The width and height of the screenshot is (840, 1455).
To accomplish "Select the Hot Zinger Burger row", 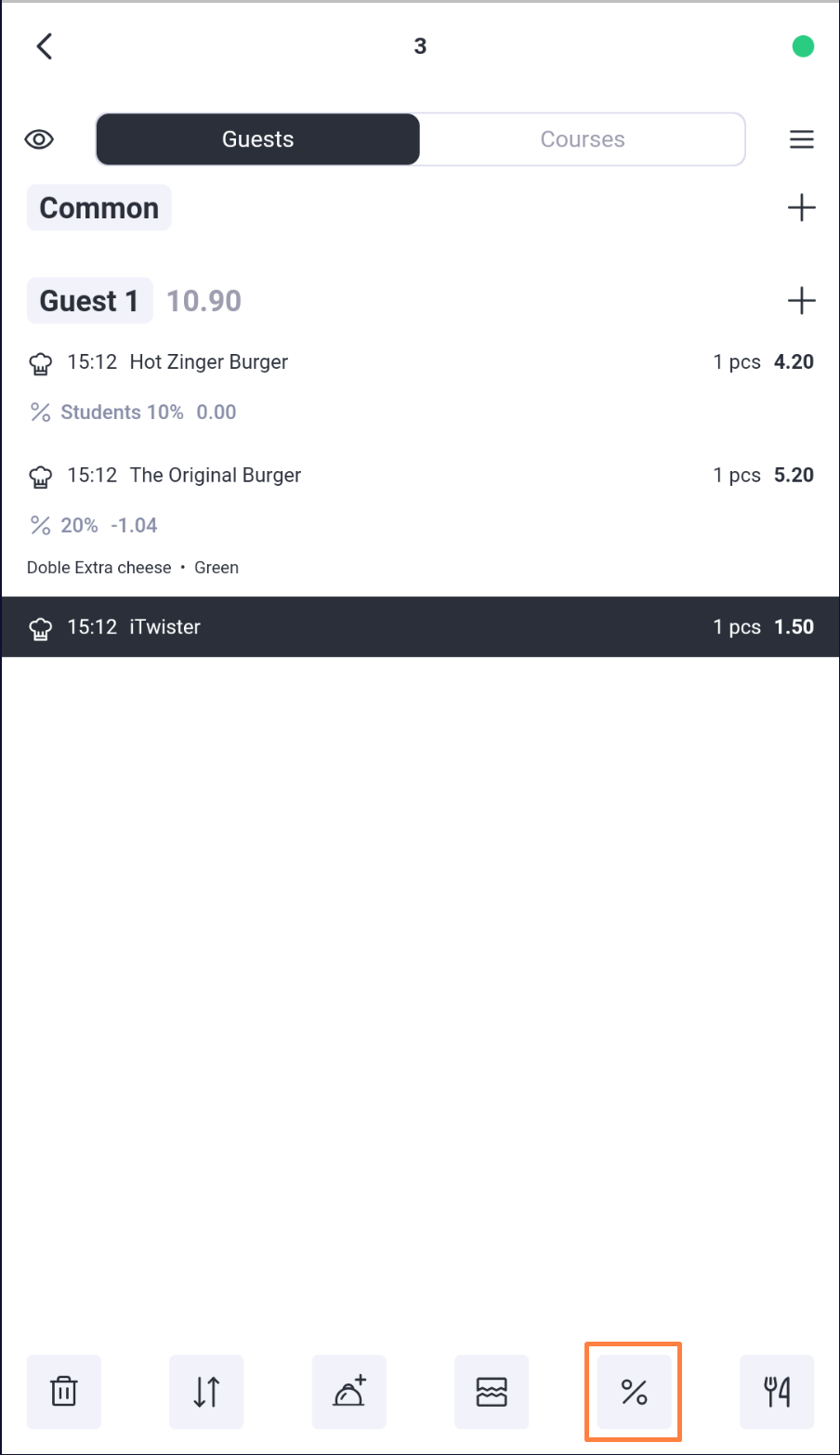I will click(x=420, y=362).
